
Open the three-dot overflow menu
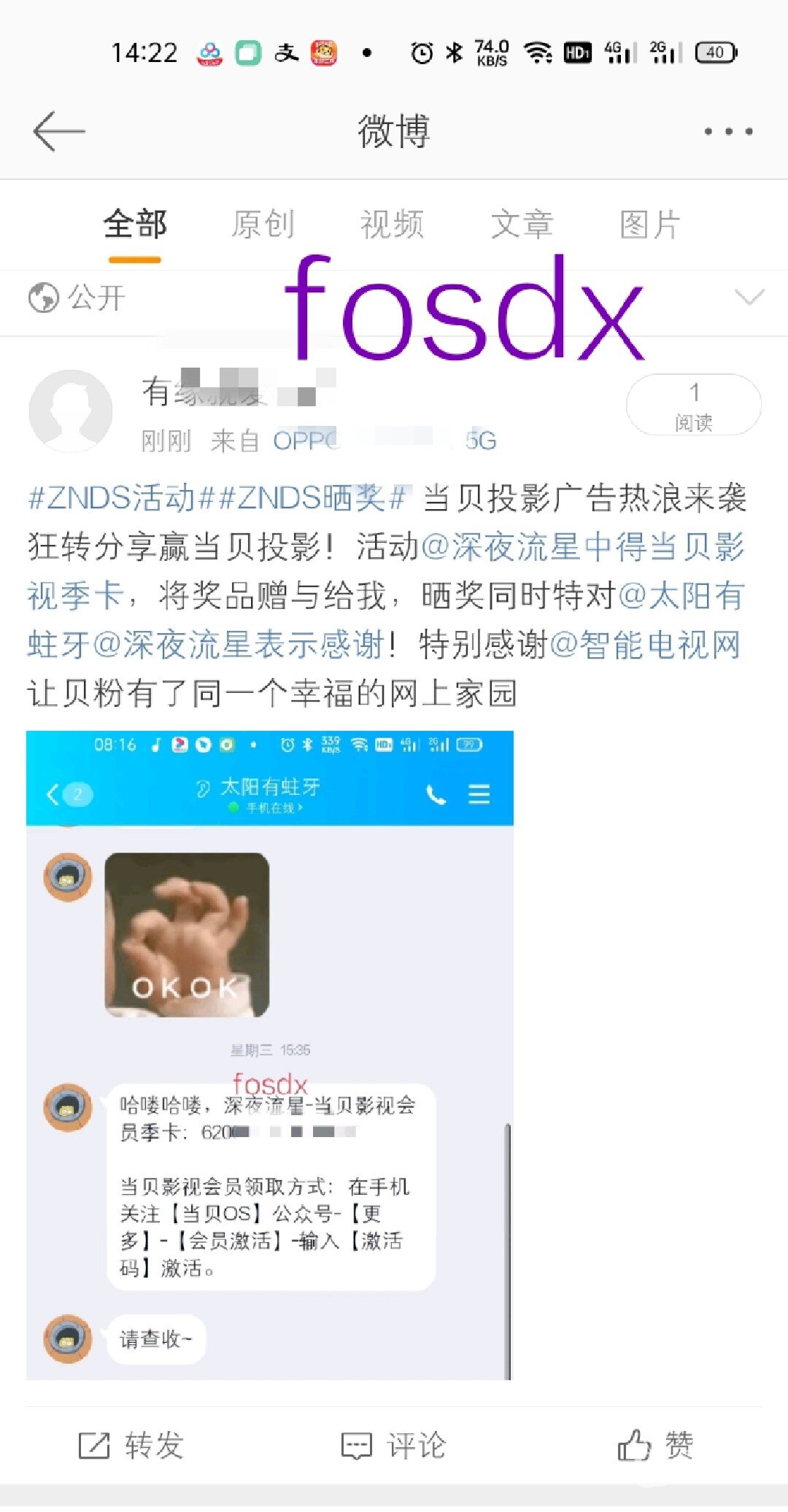tap(728, 131)
